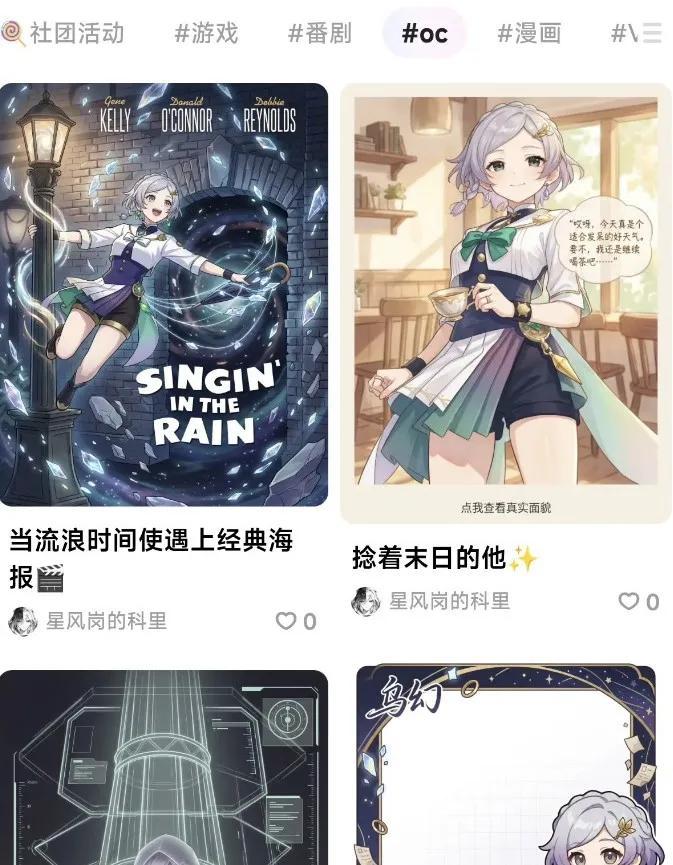The width and height of the screenshot is (673, 865).
Task: Open the post 捻着末日的他
Action: (x=506, y=302)
